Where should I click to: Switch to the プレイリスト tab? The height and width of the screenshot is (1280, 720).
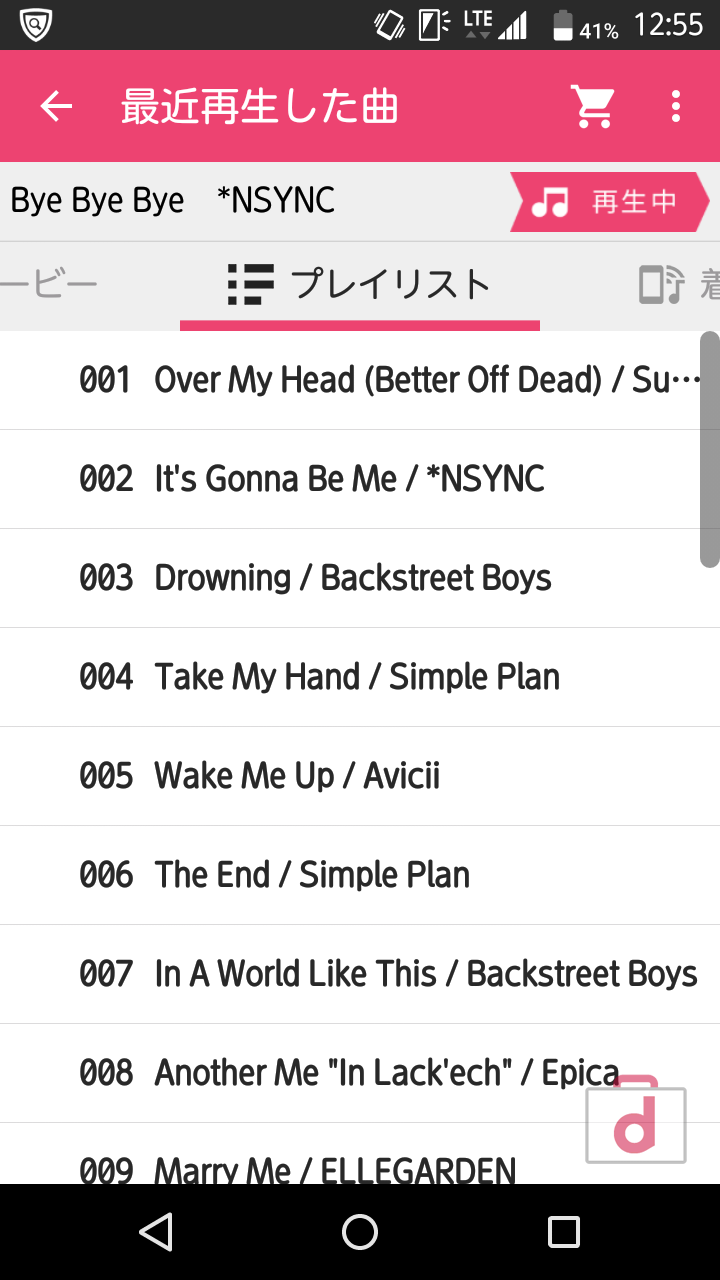tap(360, 285)
